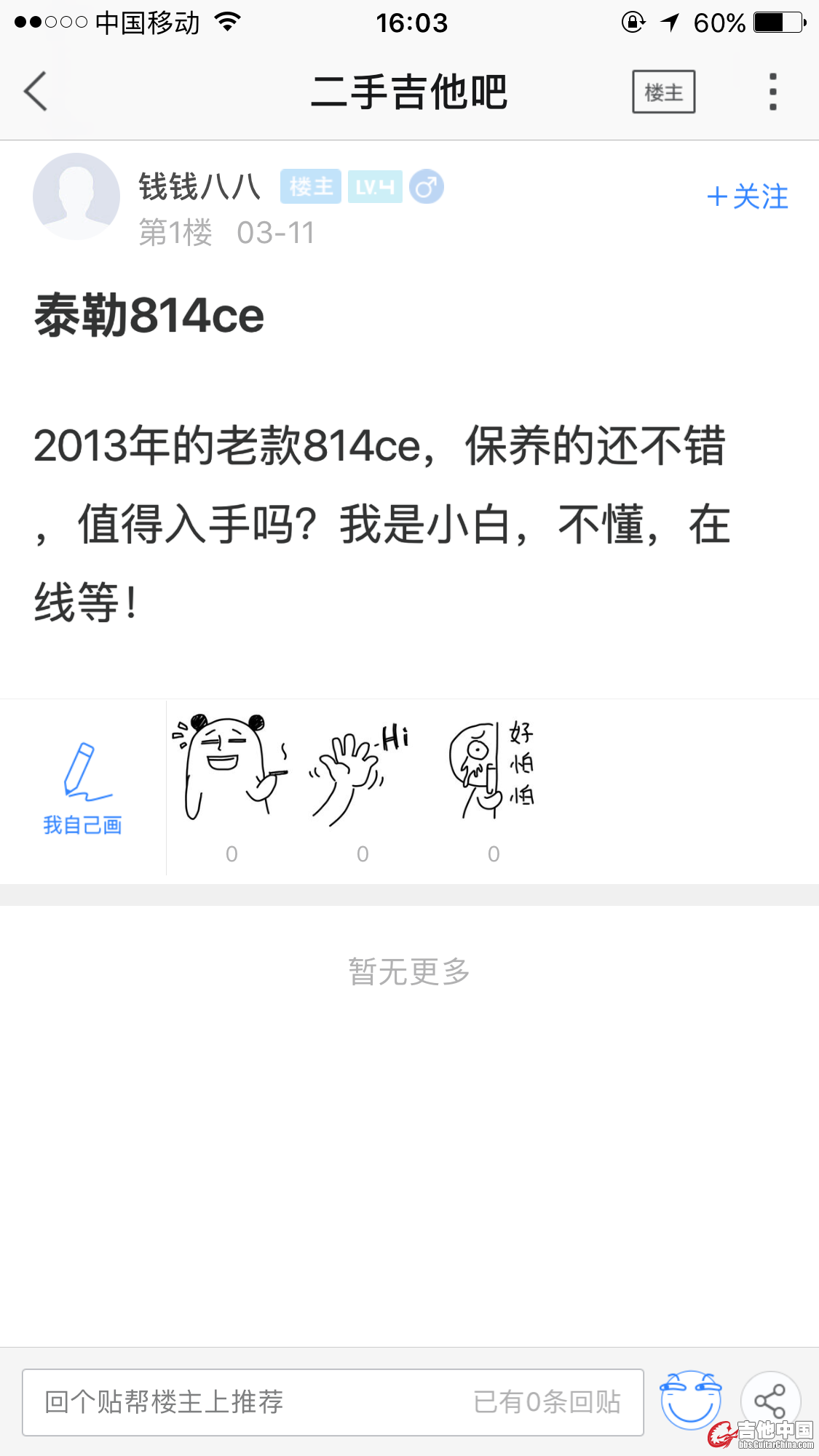The height and width of the screenshot is (1456, 819).
Task: Open the emoji face button
Action: click(x=689, y=1400)
